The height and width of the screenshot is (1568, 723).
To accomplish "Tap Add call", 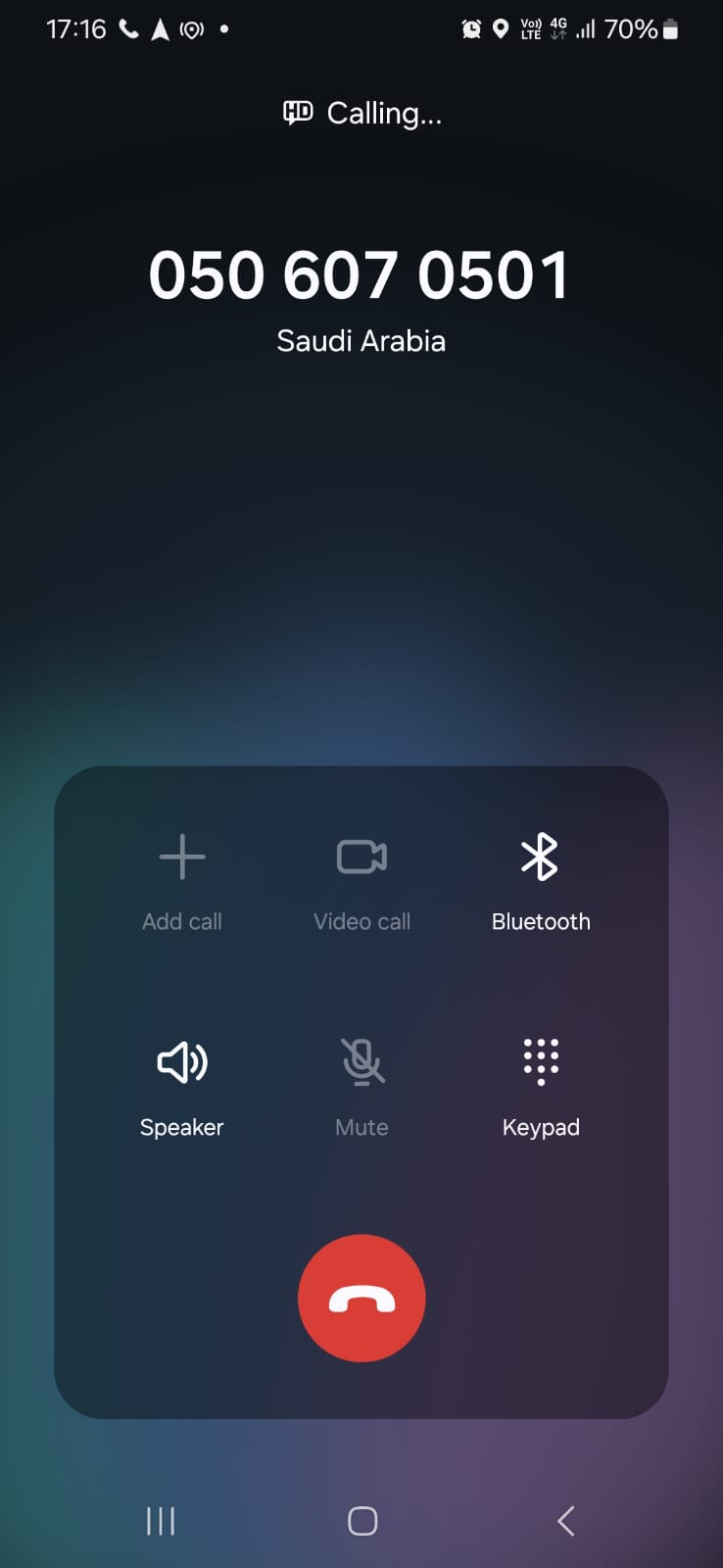I will 182,880.
